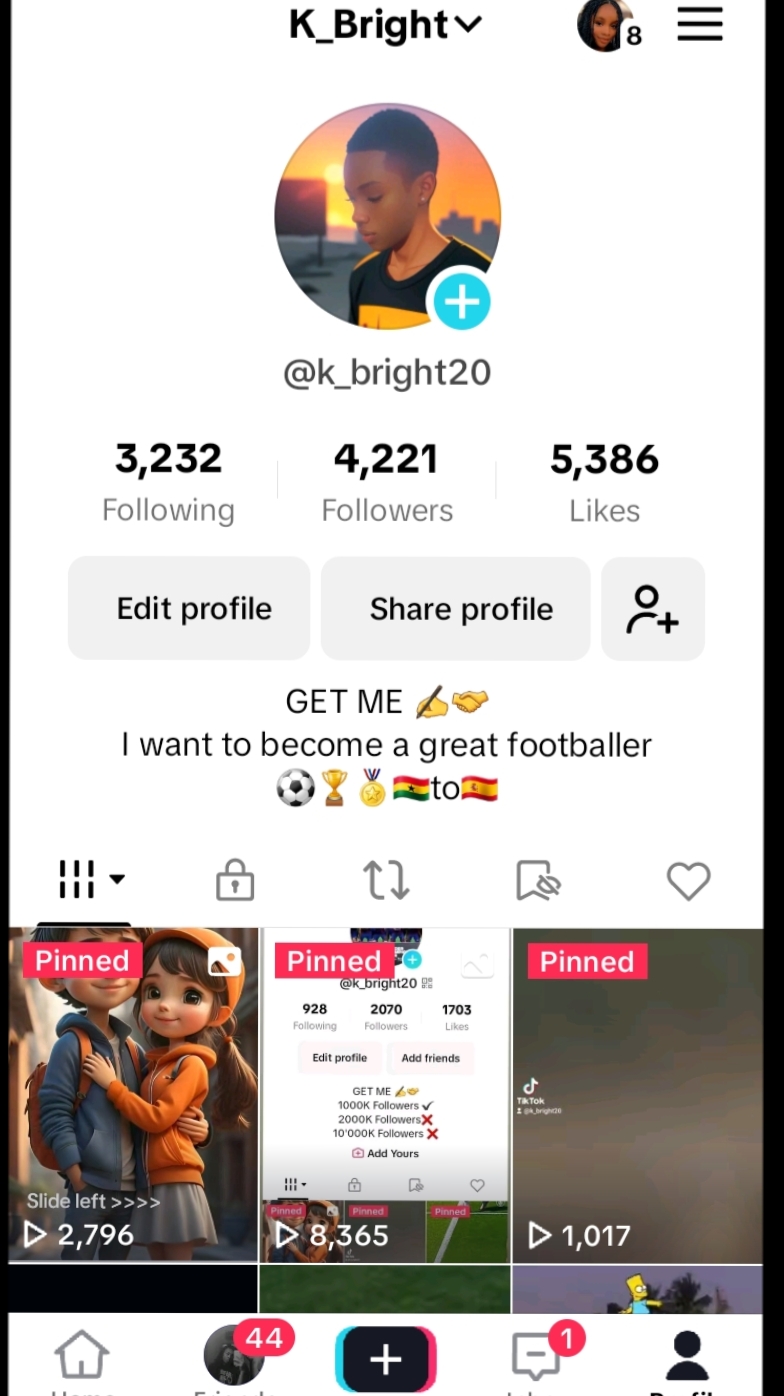This screenshot has height=1396, width=784.
Task: Create a new post with the plus button
Action: point(385,1358)
